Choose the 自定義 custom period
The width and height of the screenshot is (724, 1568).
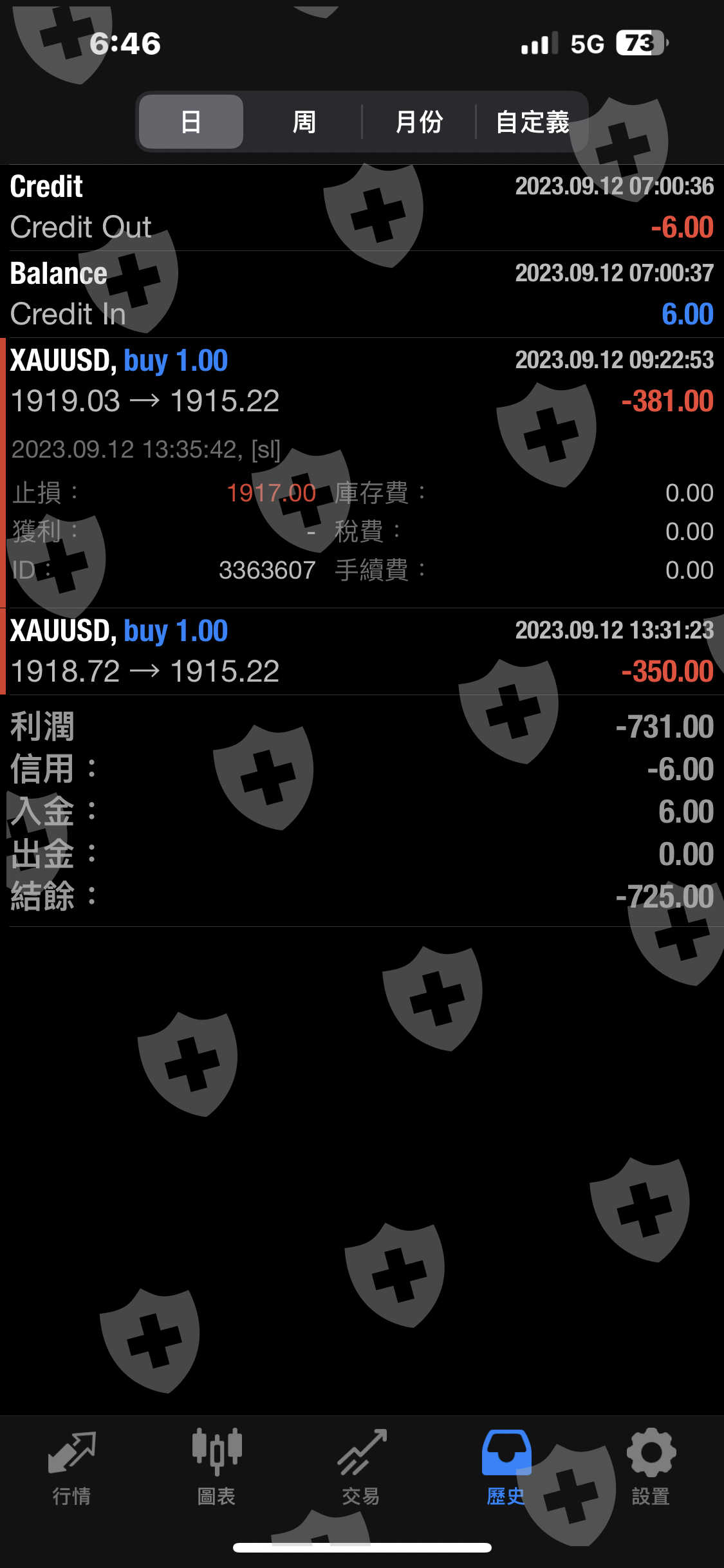[532, 122]
